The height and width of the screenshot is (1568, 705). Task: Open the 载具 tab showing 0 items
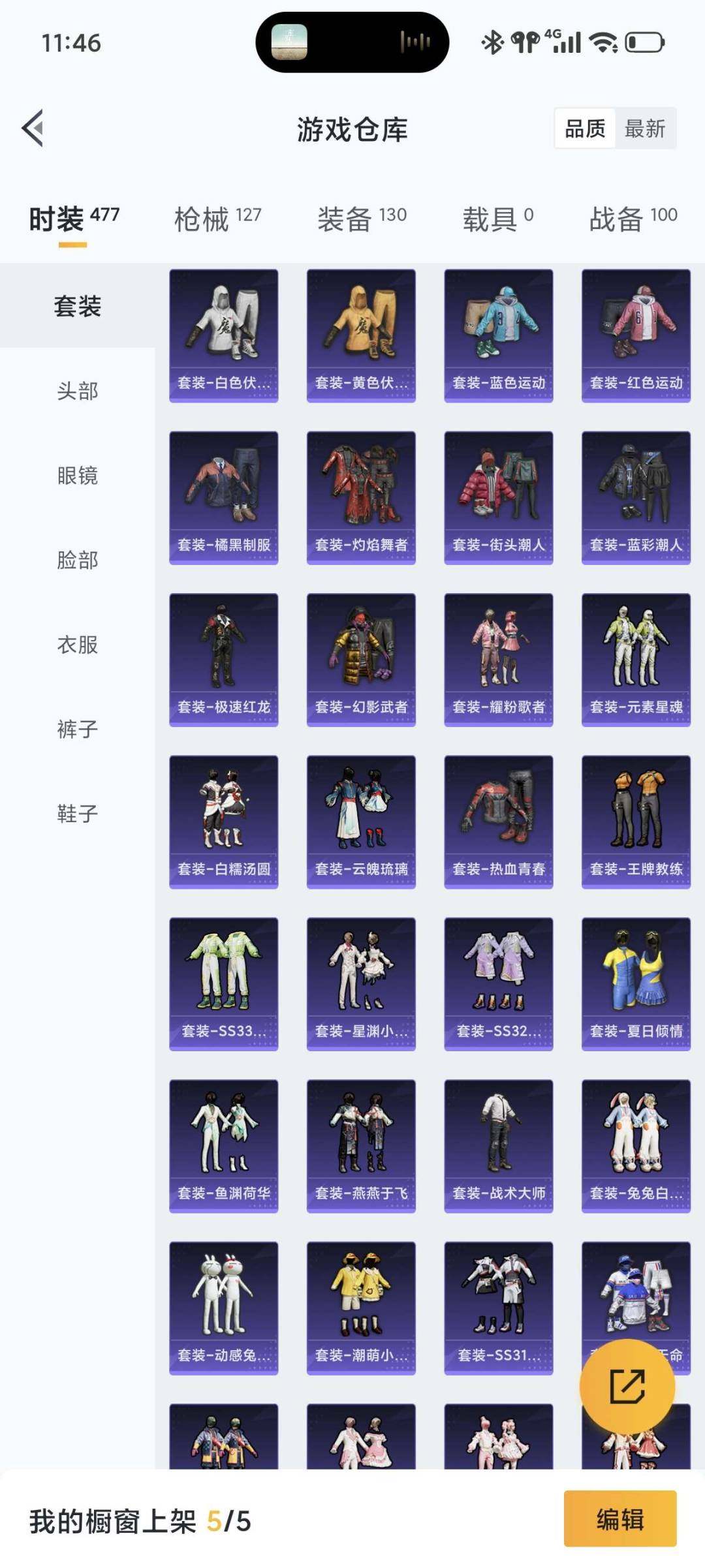click(498, 219)
